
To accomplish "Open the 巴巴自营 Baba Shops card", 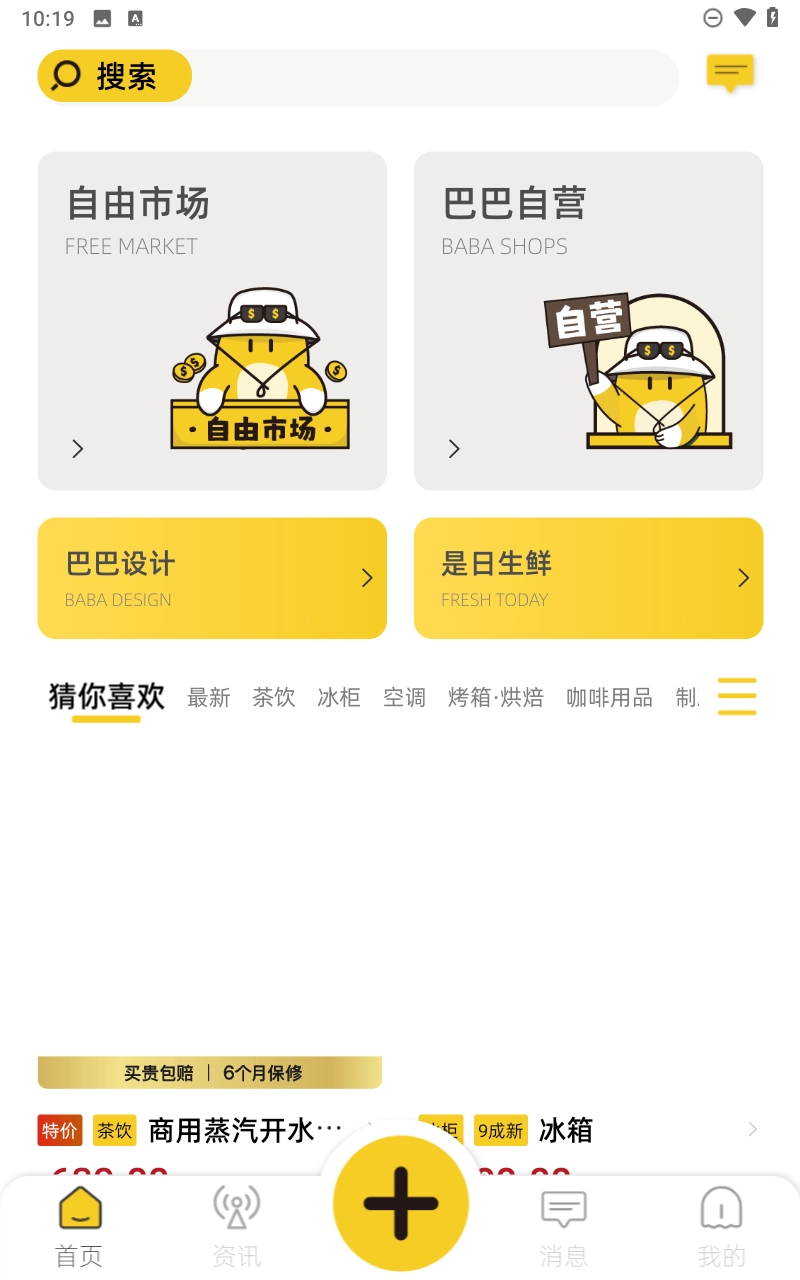I will coord(588,320).
